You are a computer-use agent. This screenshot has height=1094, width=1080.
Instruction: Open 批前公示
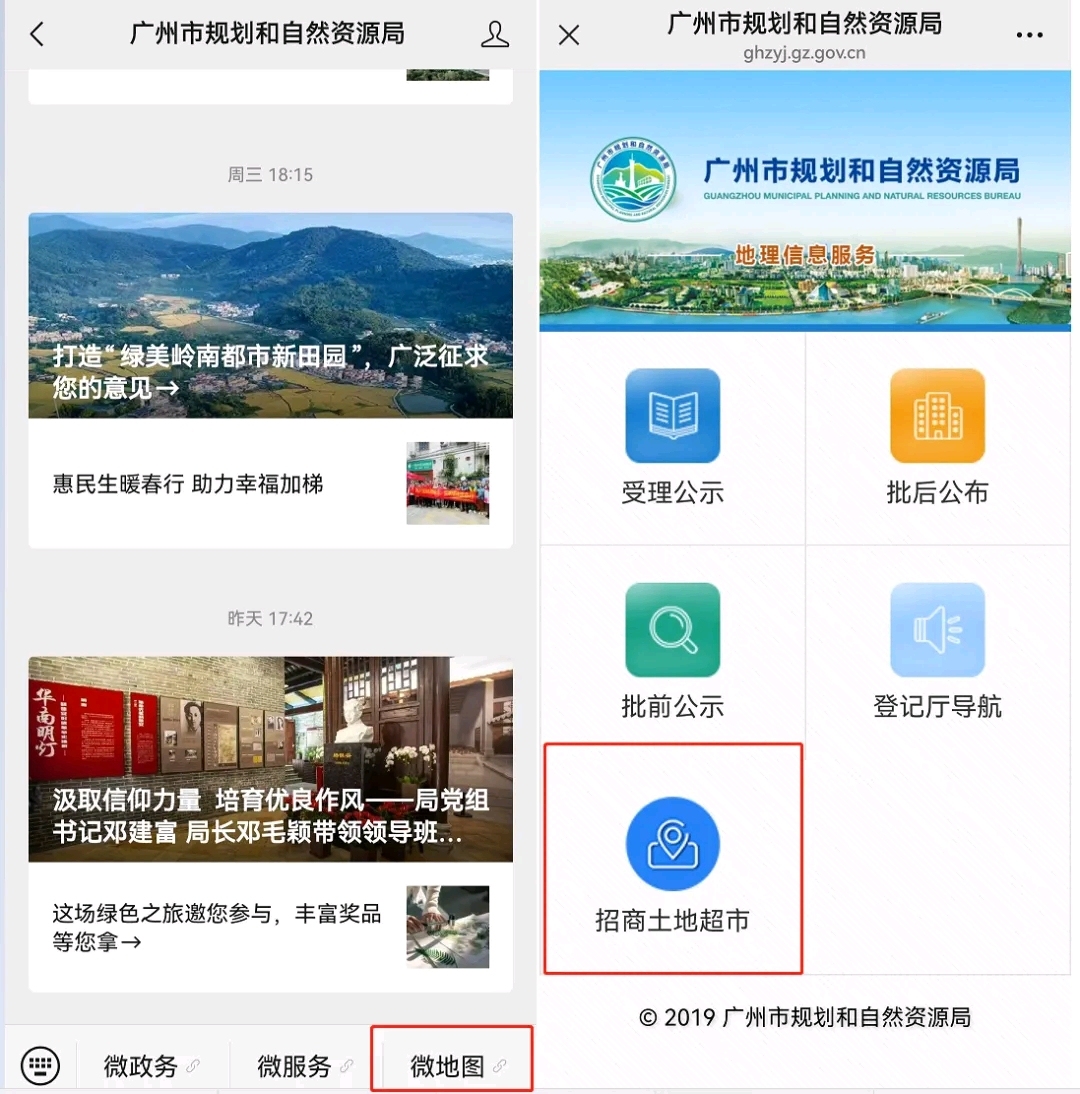pos(672,652)
